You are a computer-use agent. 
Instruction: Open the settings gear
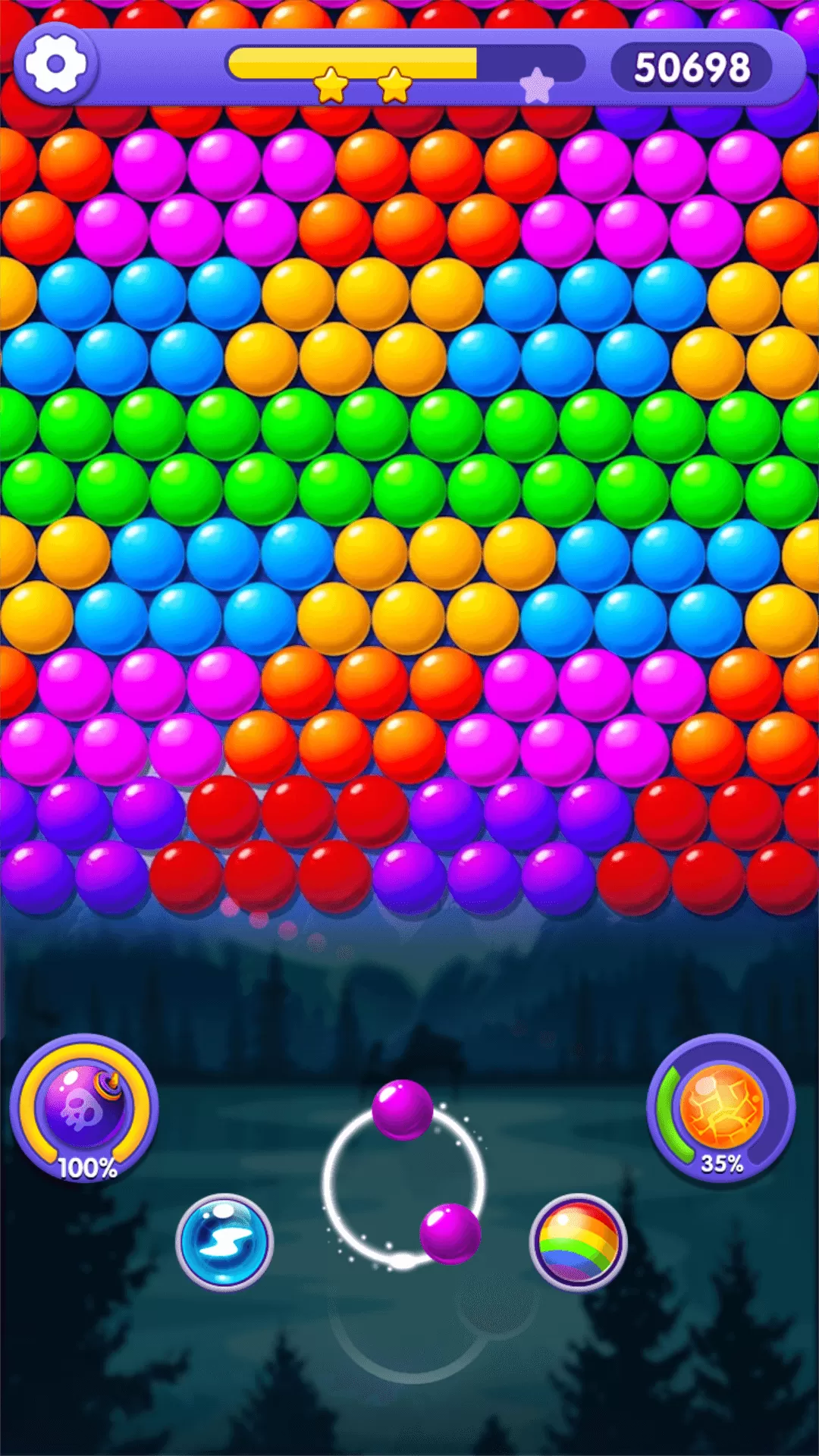coord(55,64)
